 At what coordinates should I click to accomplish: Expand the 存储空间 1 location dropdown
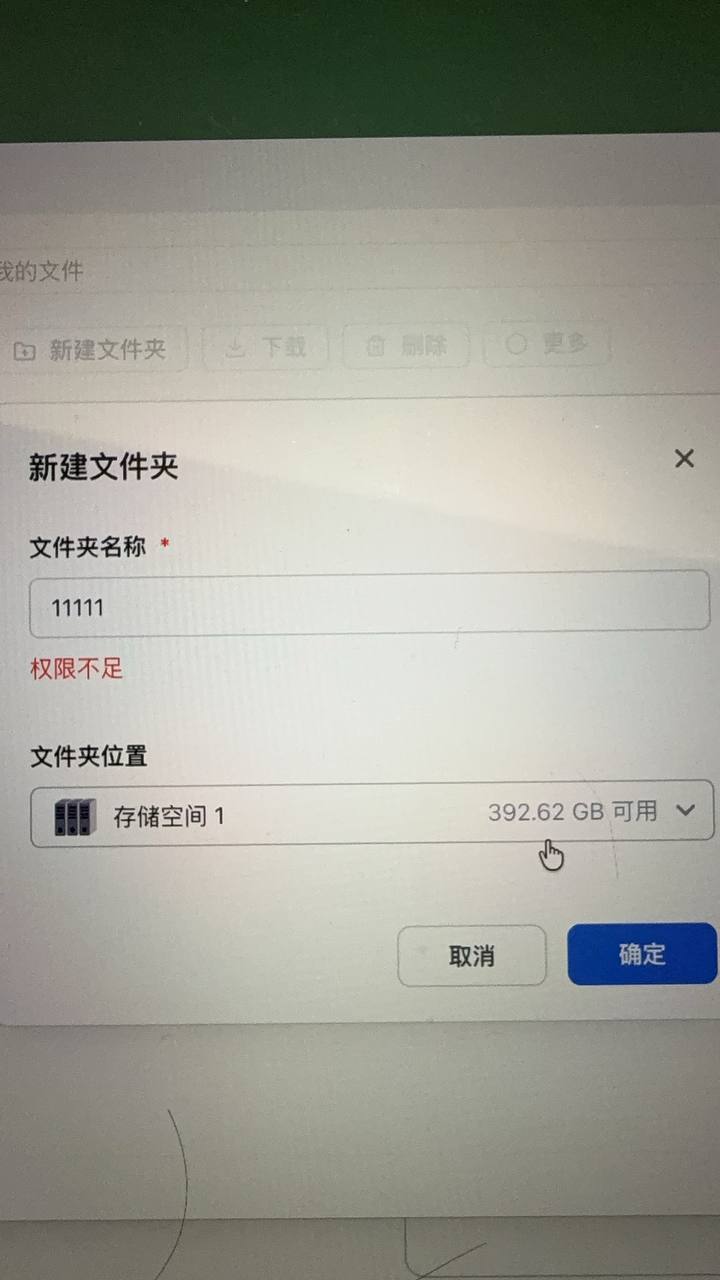pos(685,811)
